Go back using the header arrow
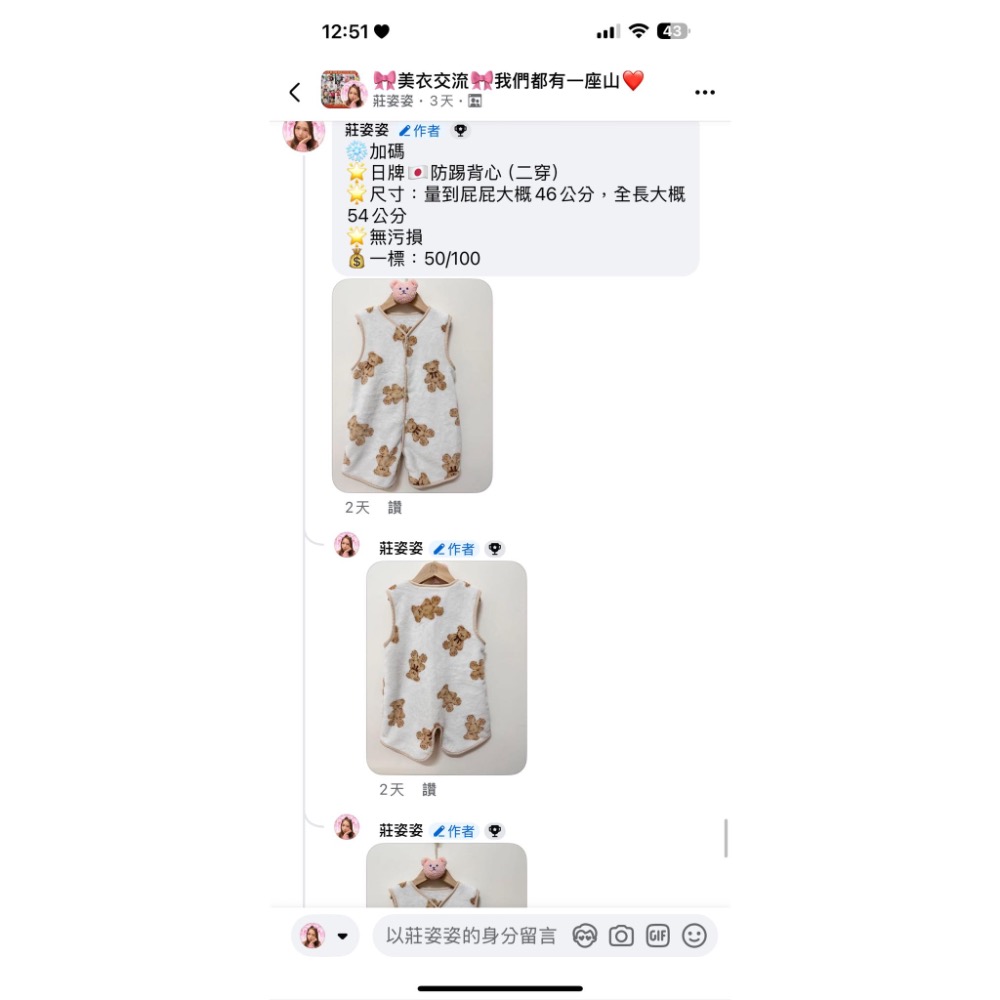 [x=294, y=92]
